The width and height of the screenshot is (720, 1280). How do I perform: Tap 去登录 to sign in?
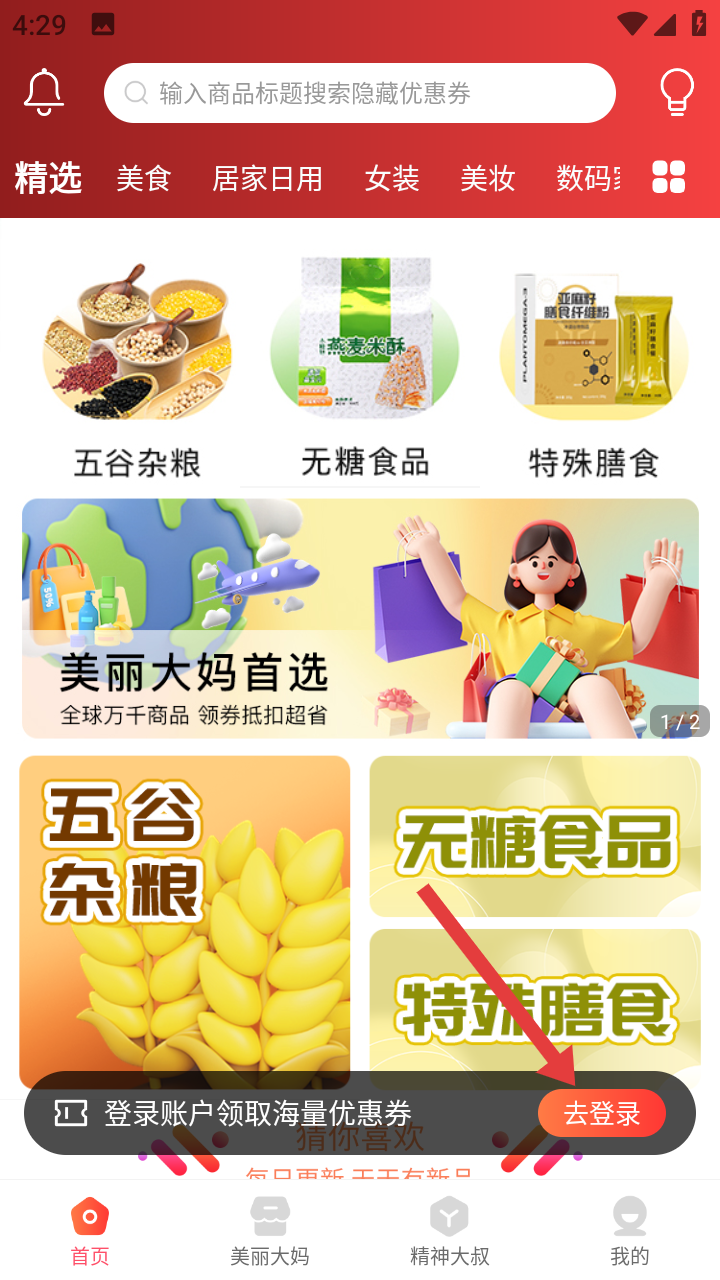pos(602,1113)
